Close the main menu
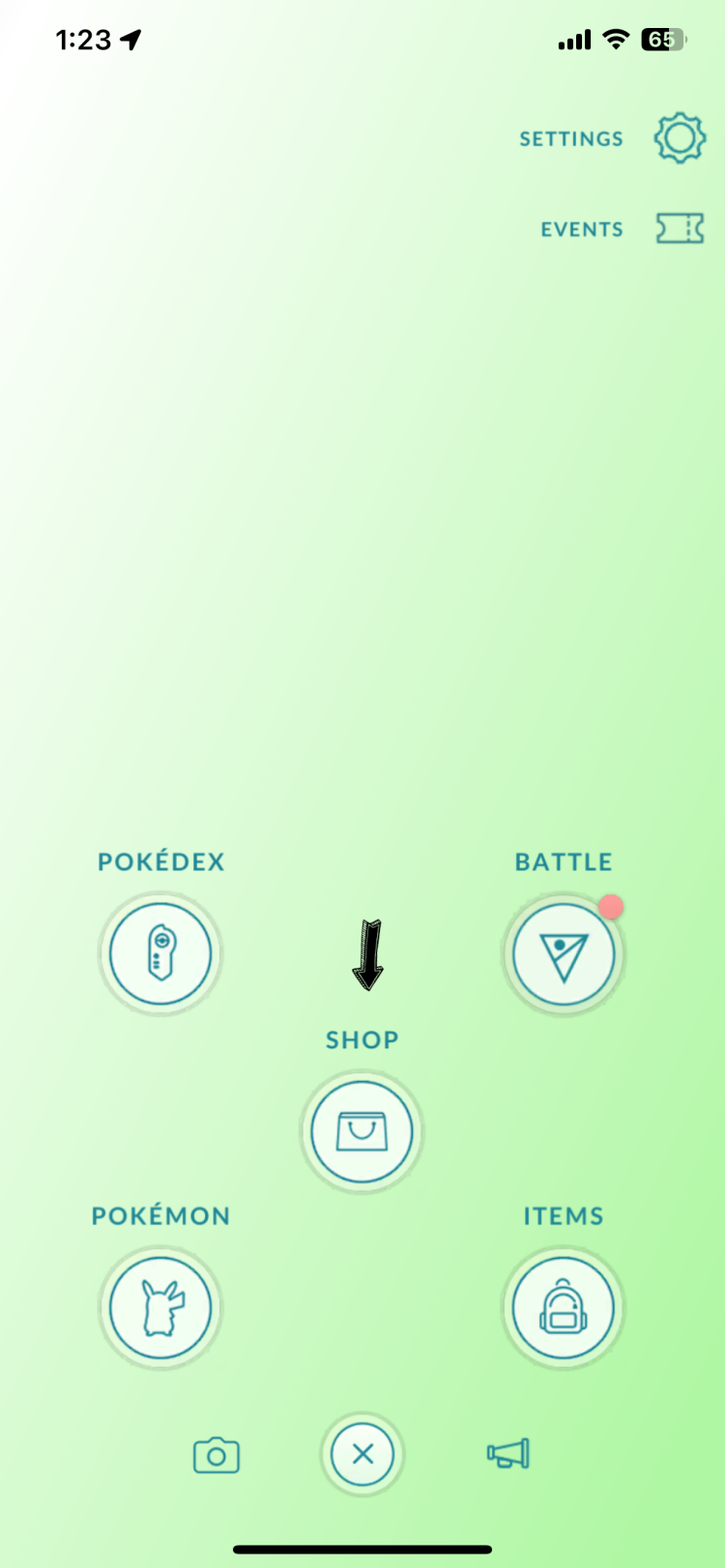The image size is (725, 1568). pyautogui.click(x=362, y=1454)
